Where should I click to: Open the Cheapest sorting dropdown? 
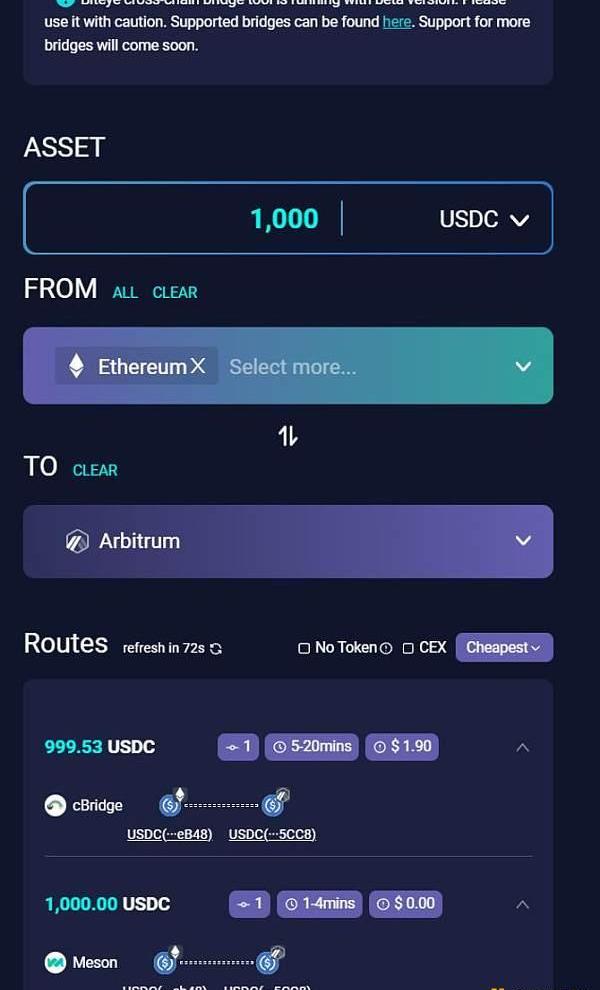point(503,647)
